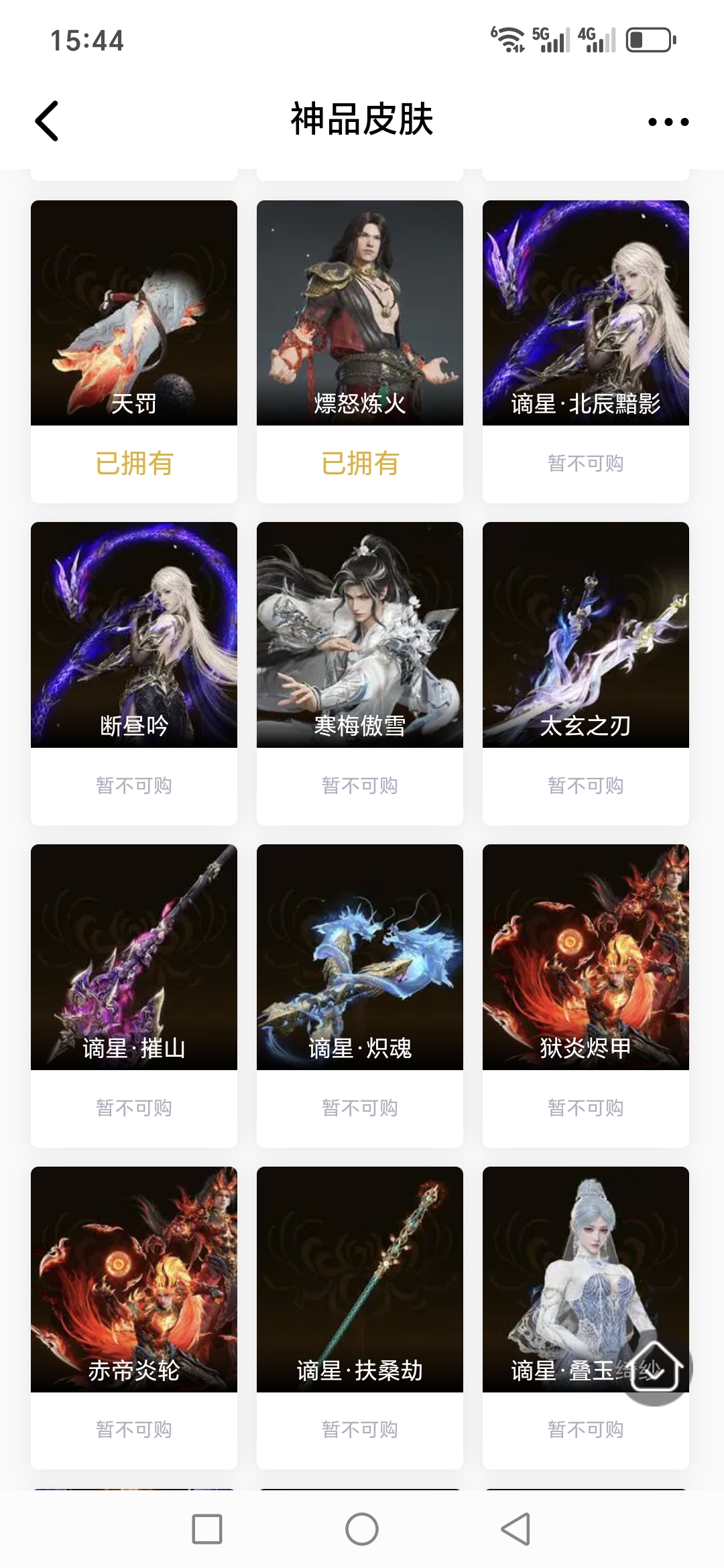View the 狱炎烬甲 skin
The width and height of the screenshot is (724, 1568).
coord(585,957)
